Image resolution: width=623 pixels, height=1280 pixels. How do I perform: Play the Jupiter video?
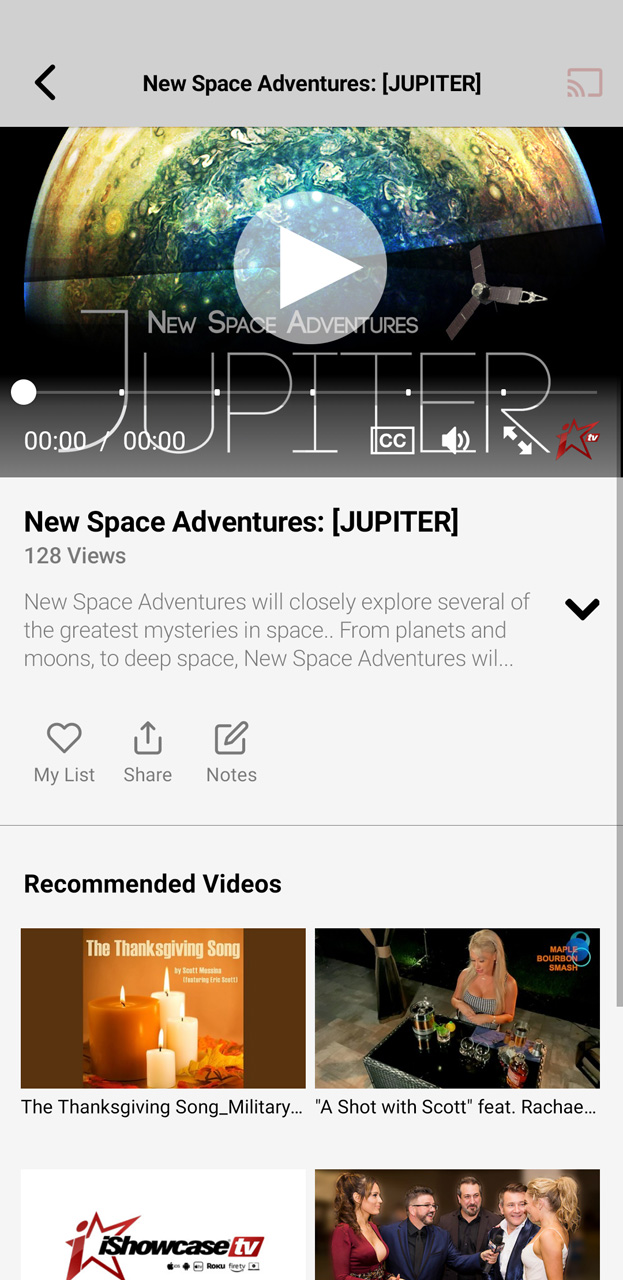point(310,267)
